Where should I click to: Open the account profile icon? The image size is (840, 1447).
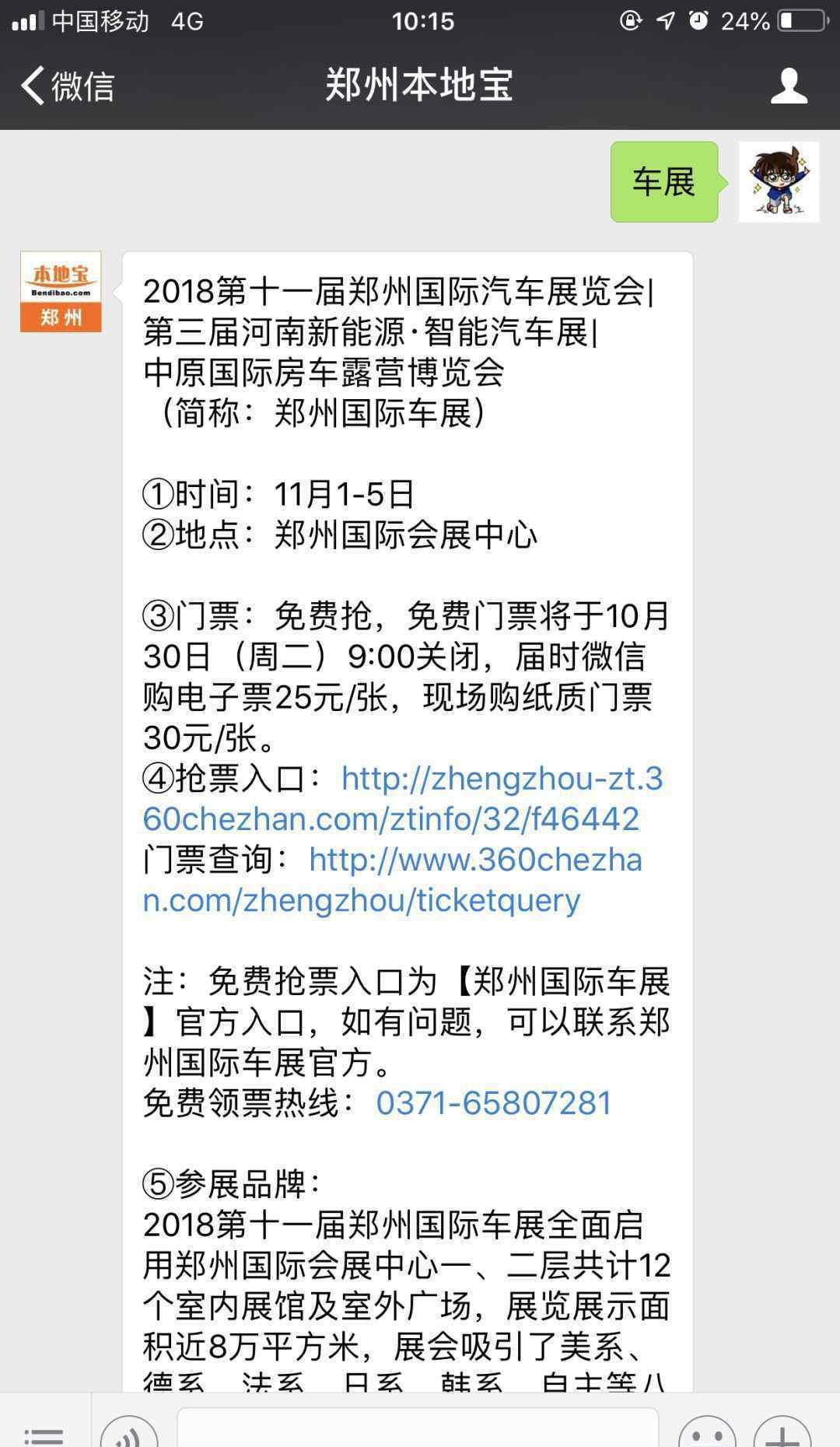coord(789,86)
